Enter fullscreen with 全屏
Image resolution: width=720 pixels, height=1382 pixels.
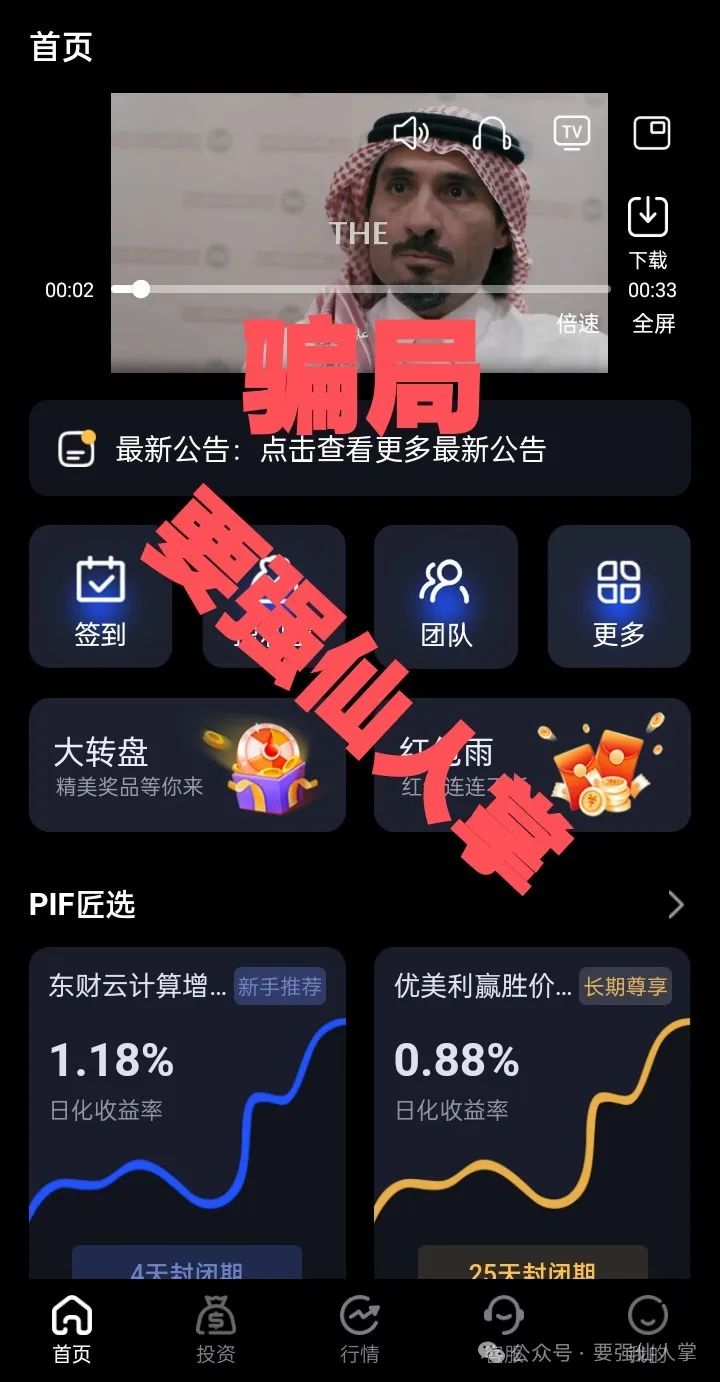[x=654, y=323]
